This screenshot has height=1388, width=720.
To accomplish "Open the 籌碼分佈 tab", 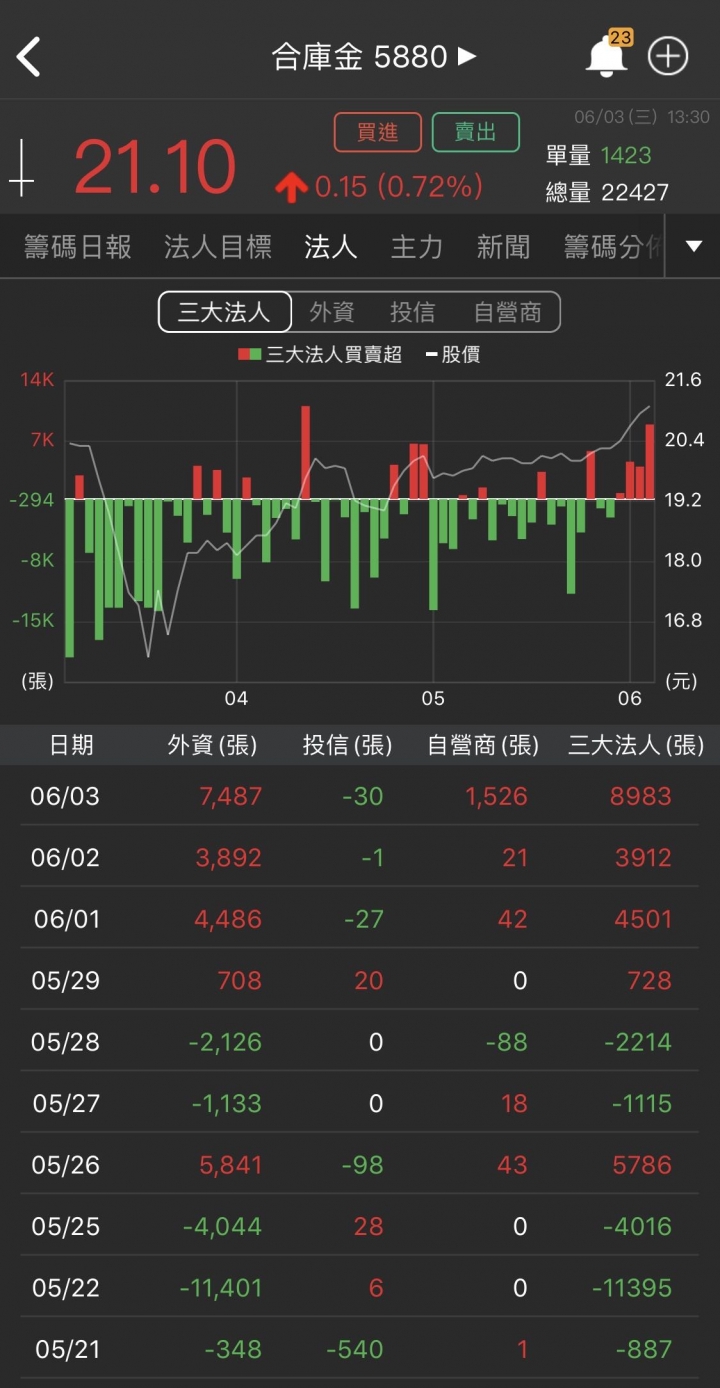I will click(612, 246).
